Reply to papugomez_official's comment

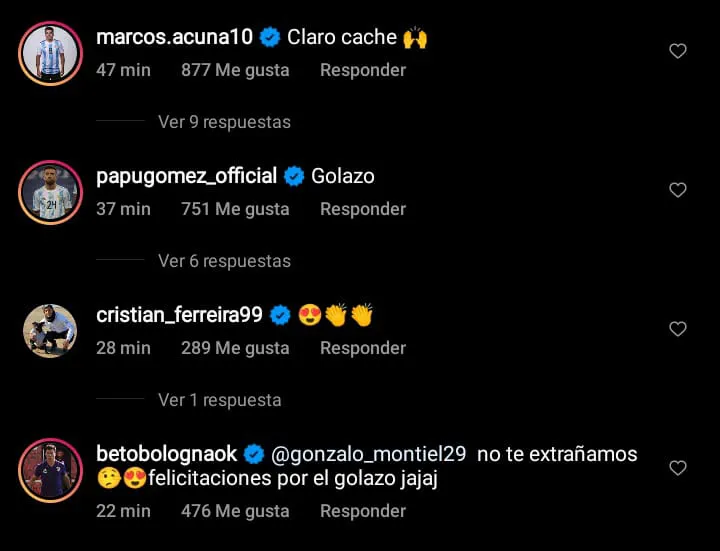tap(362, 209)
